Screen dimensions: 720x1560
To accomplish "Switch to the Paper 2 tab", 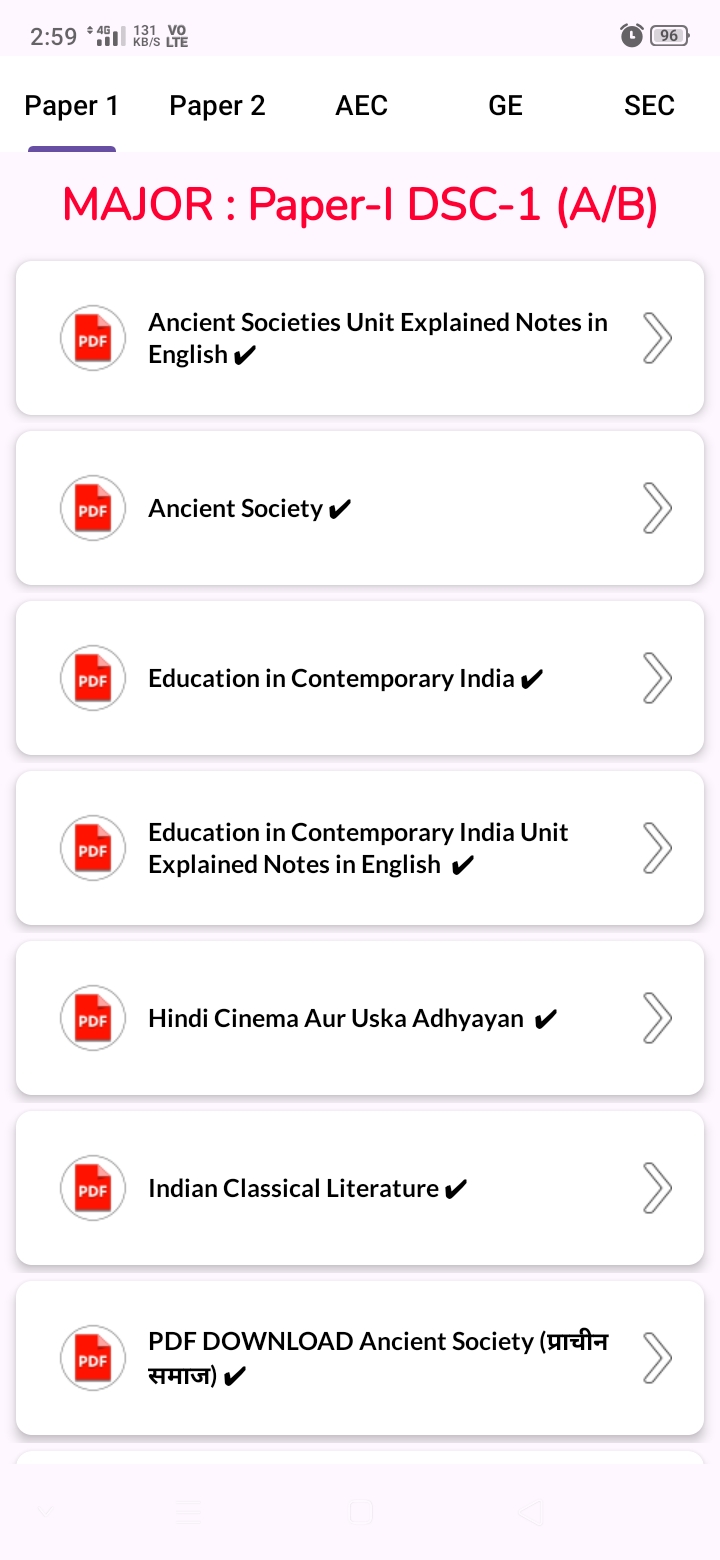I will 217,105.
